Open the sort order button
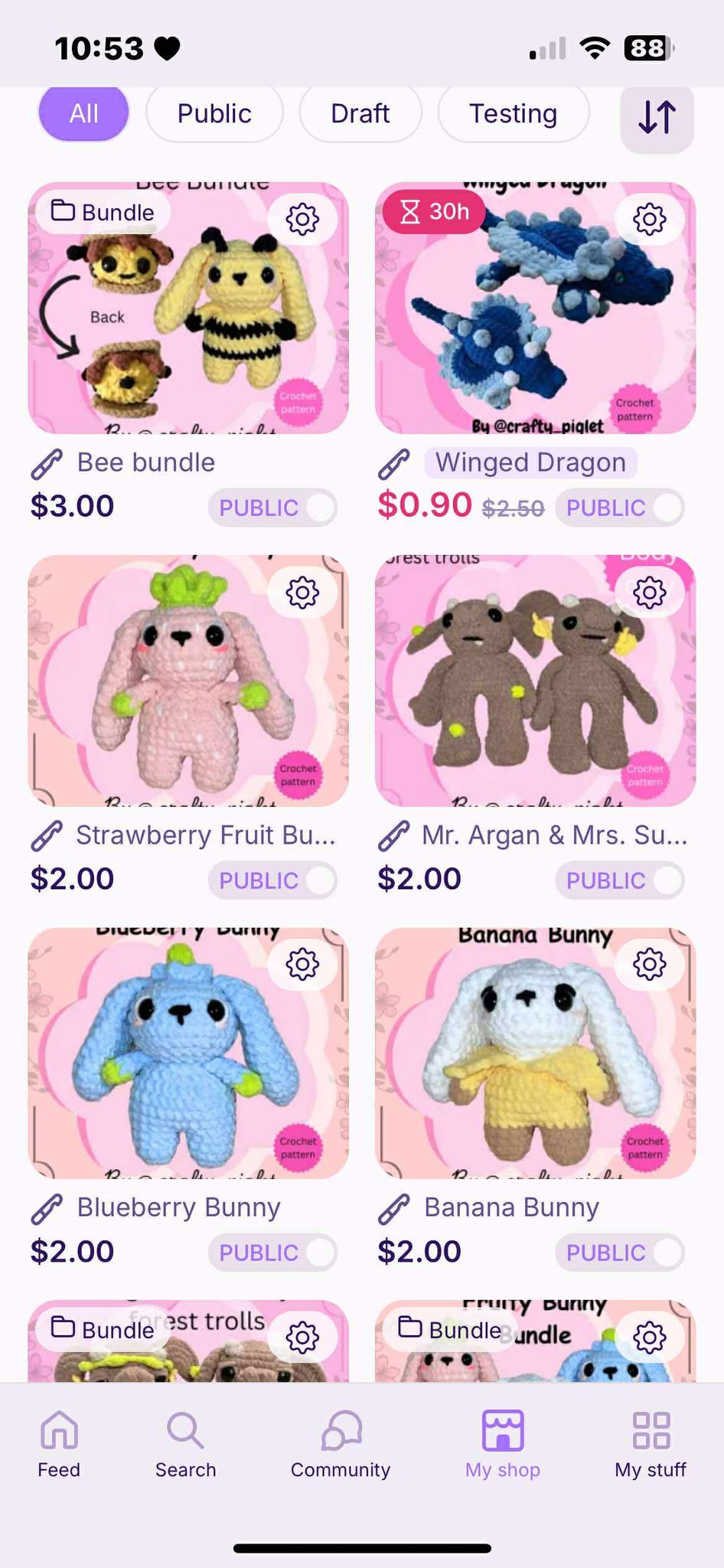The height and width of the screenshot is (1568, 724). (x=657, y=117)
